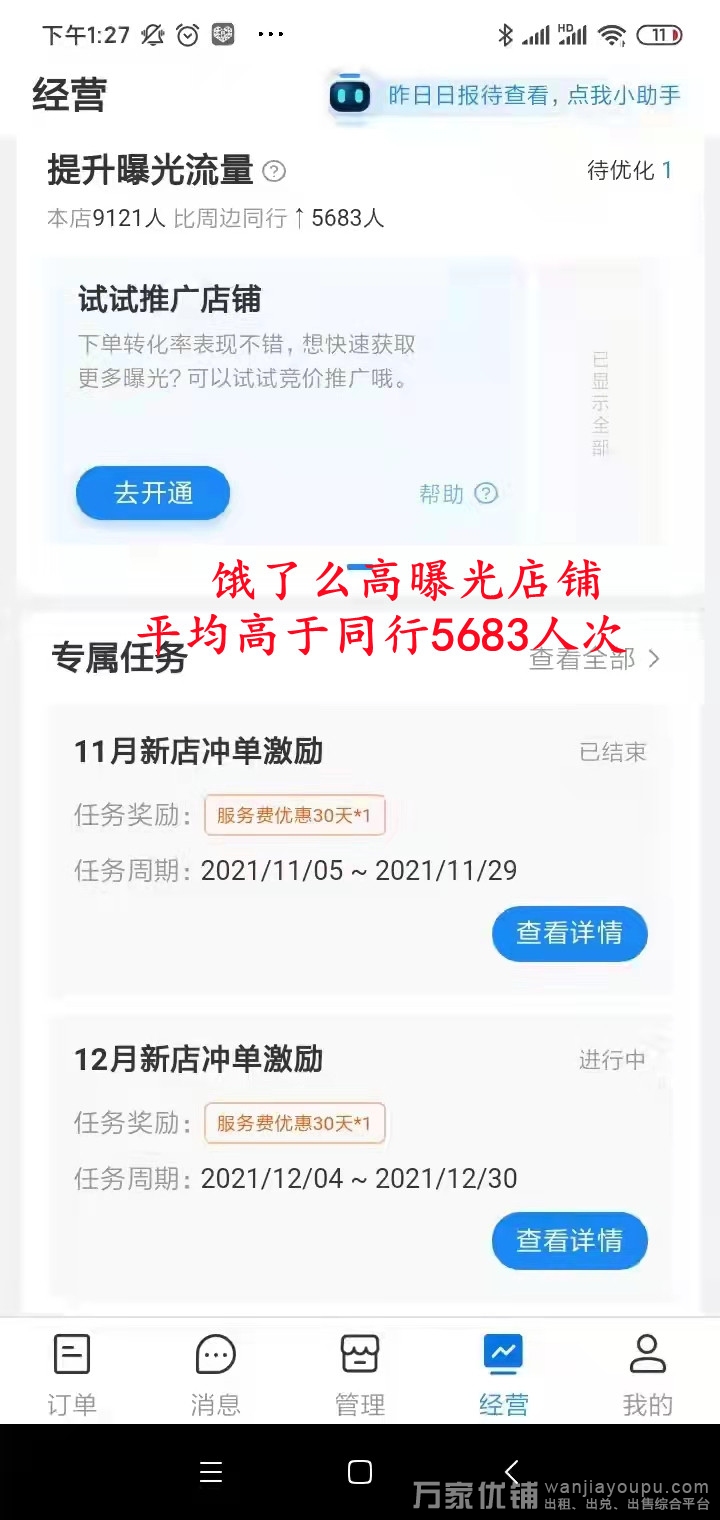Switch to the 订单 tab
The image size is (720, 1520).
point(72,1374)
